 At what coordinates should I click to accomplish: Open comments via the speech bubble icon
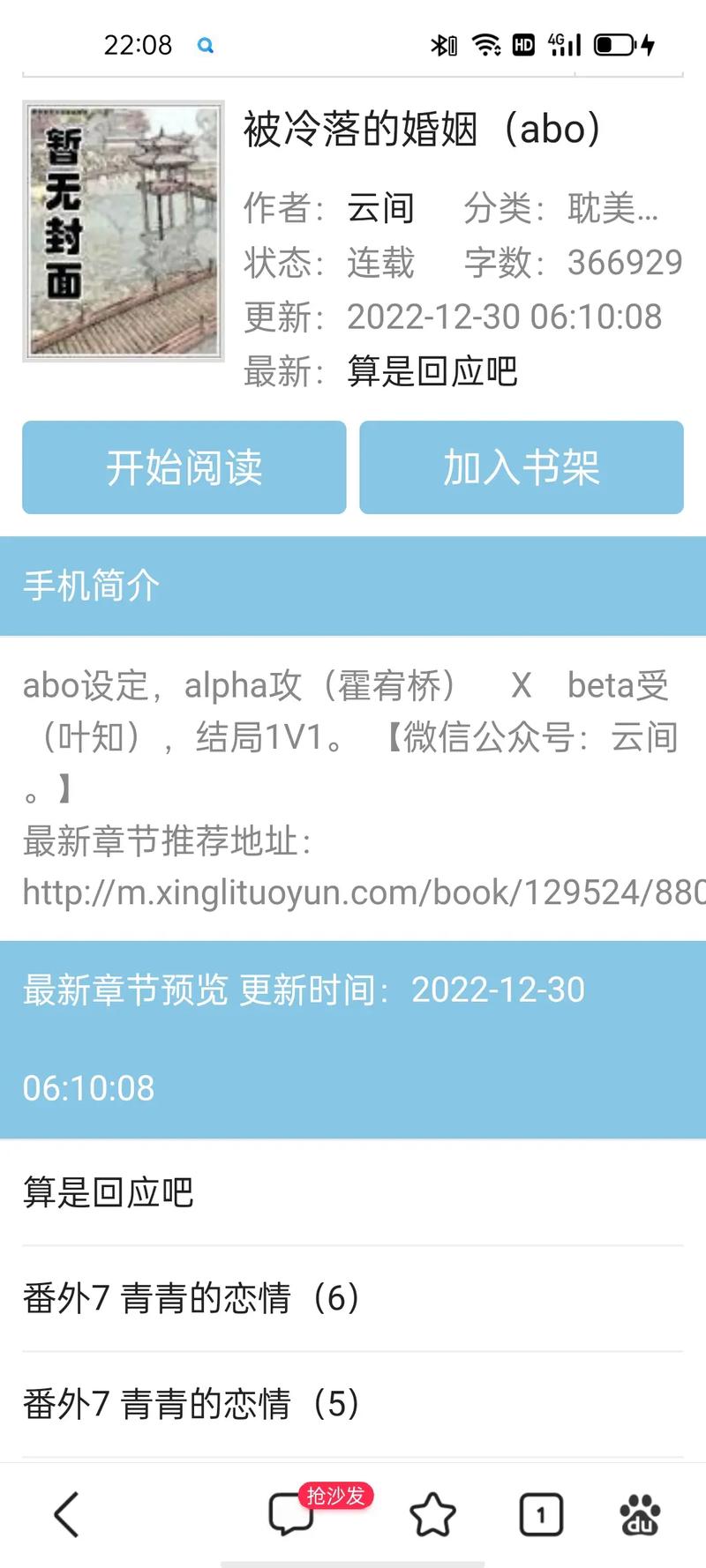(x=291, y=1514)
